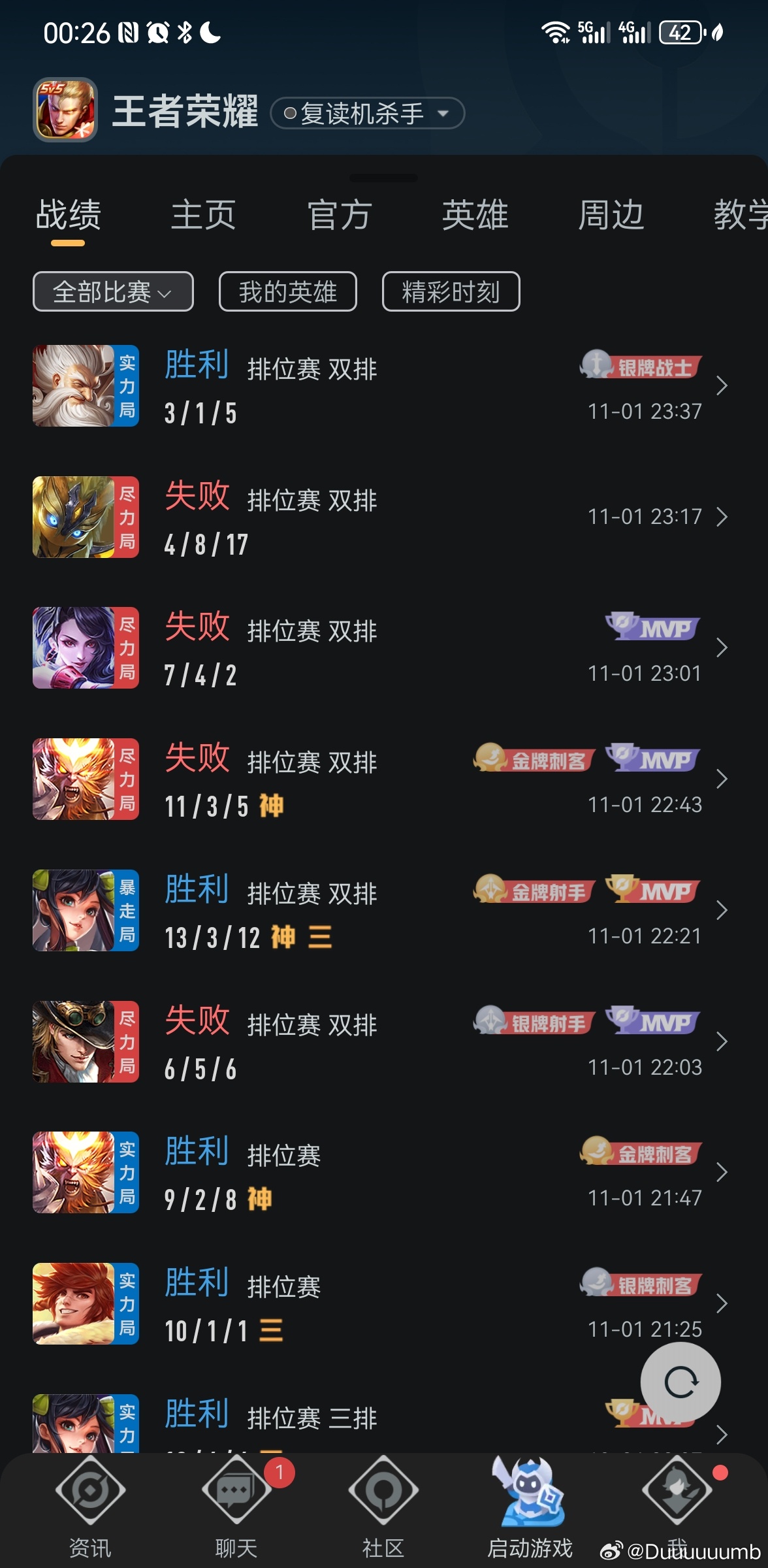Open the 10/1/1 win at 21:25
768x1568 pixels.
(x=379, y=1304)
